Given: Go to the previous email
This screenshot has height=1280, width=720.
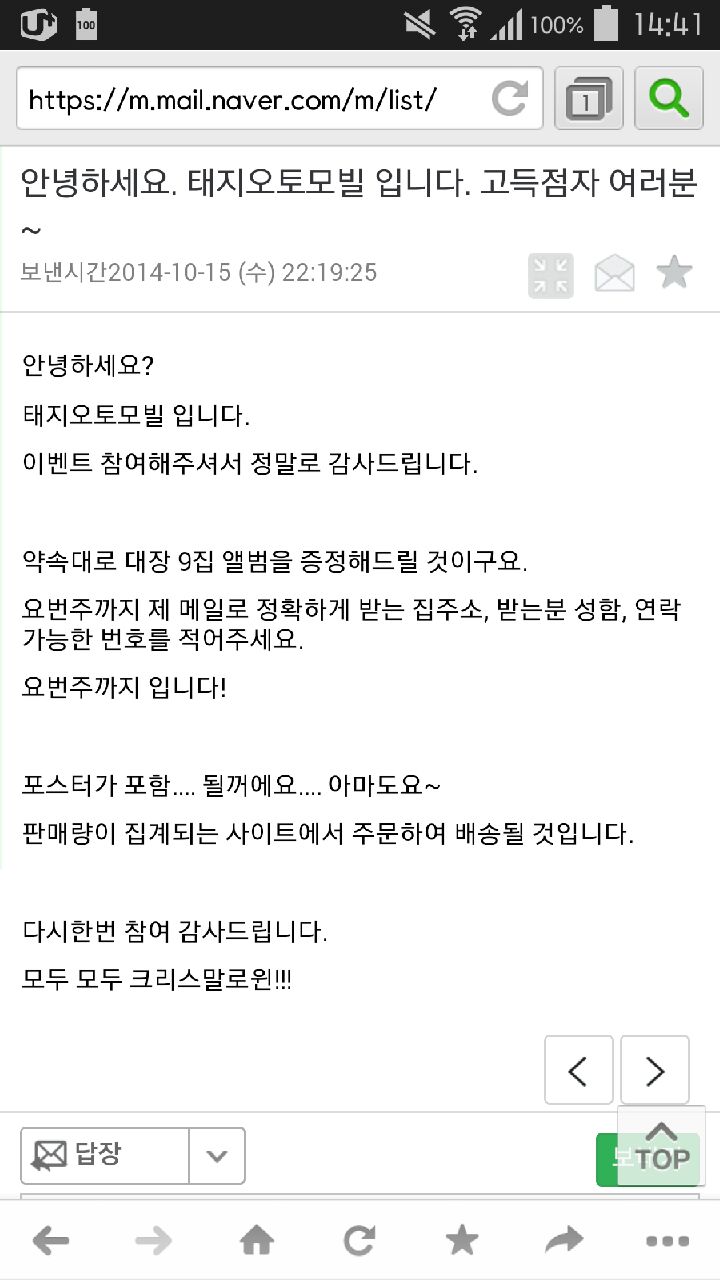Looking at the screenshot, I should (x=578, y=1070).
